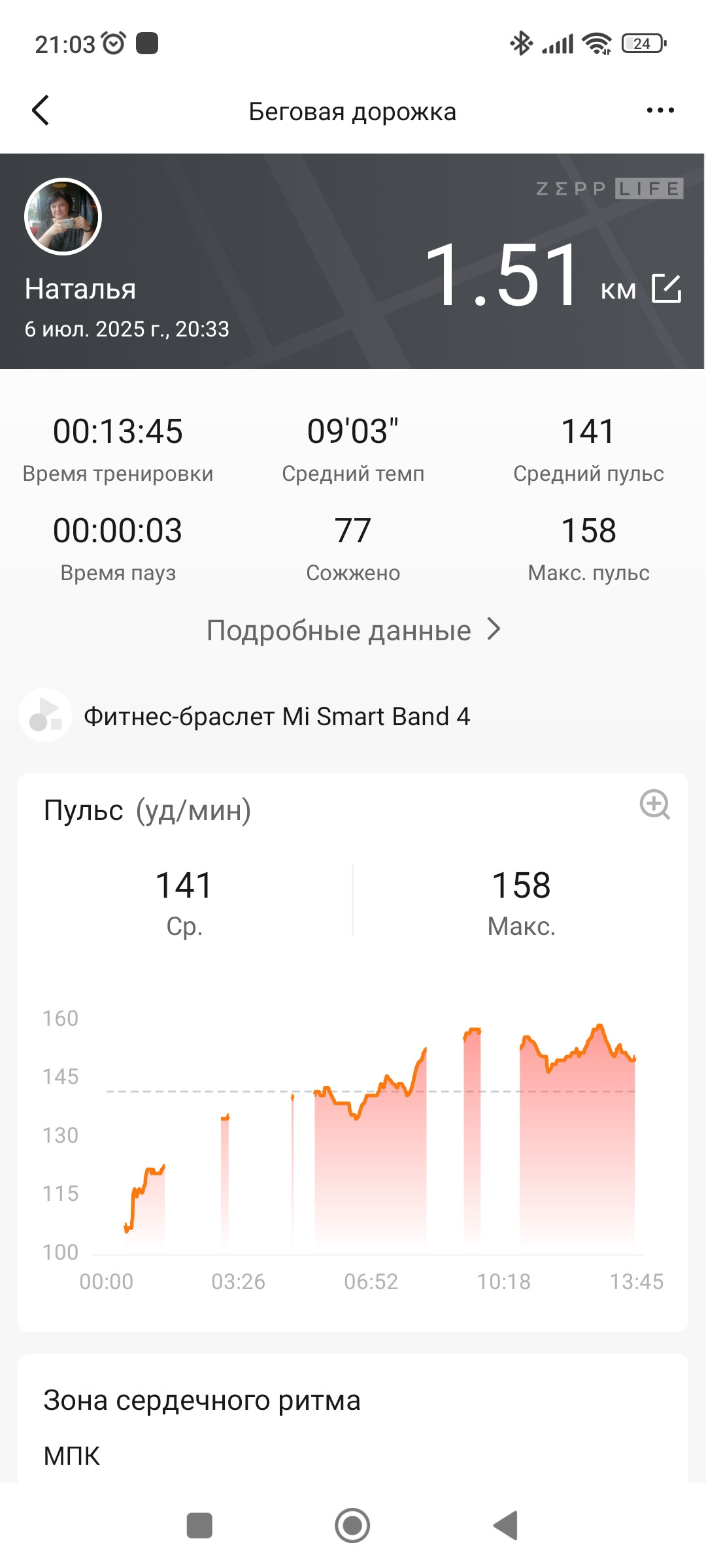Open the three-dot overflow menu

660,110
